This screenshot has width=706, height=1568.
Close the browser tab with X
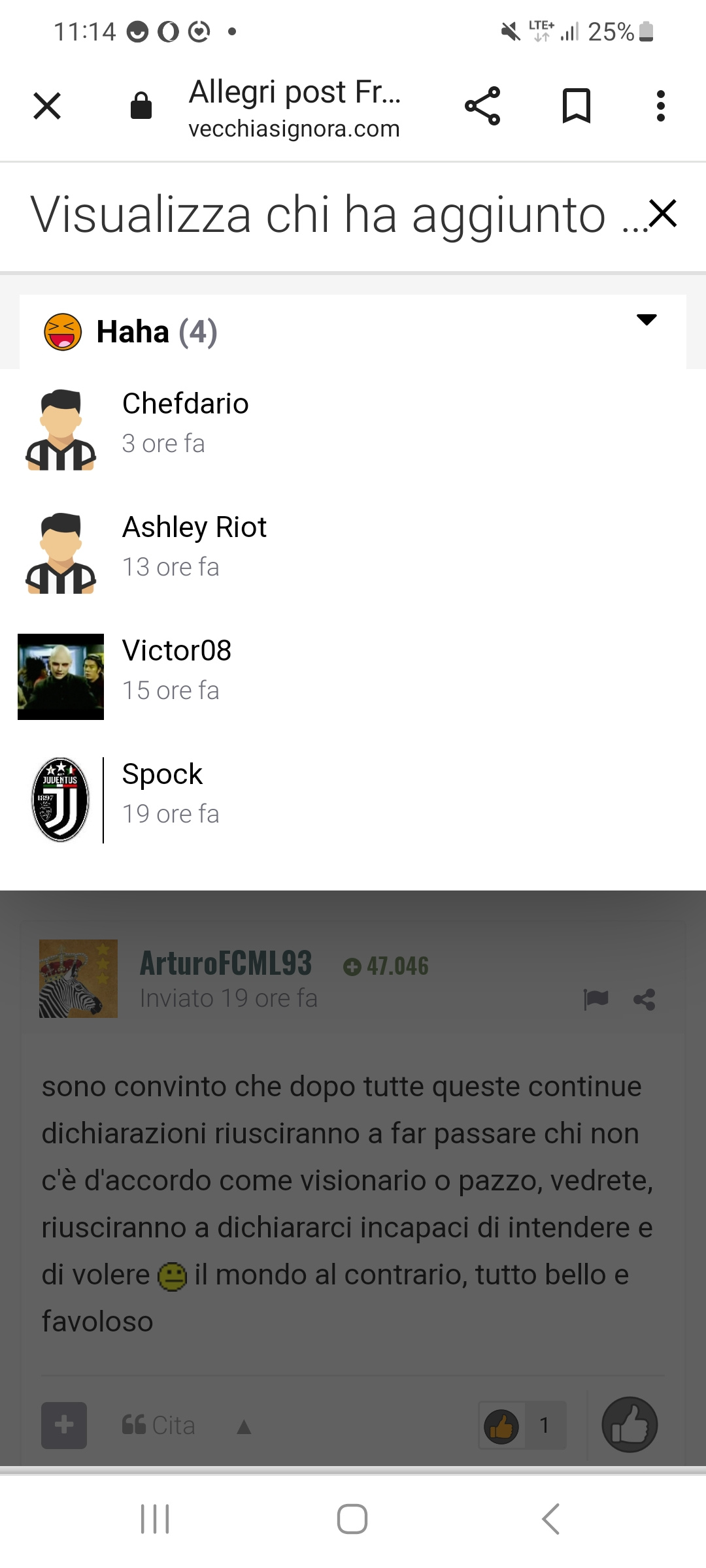coord(47,106)
